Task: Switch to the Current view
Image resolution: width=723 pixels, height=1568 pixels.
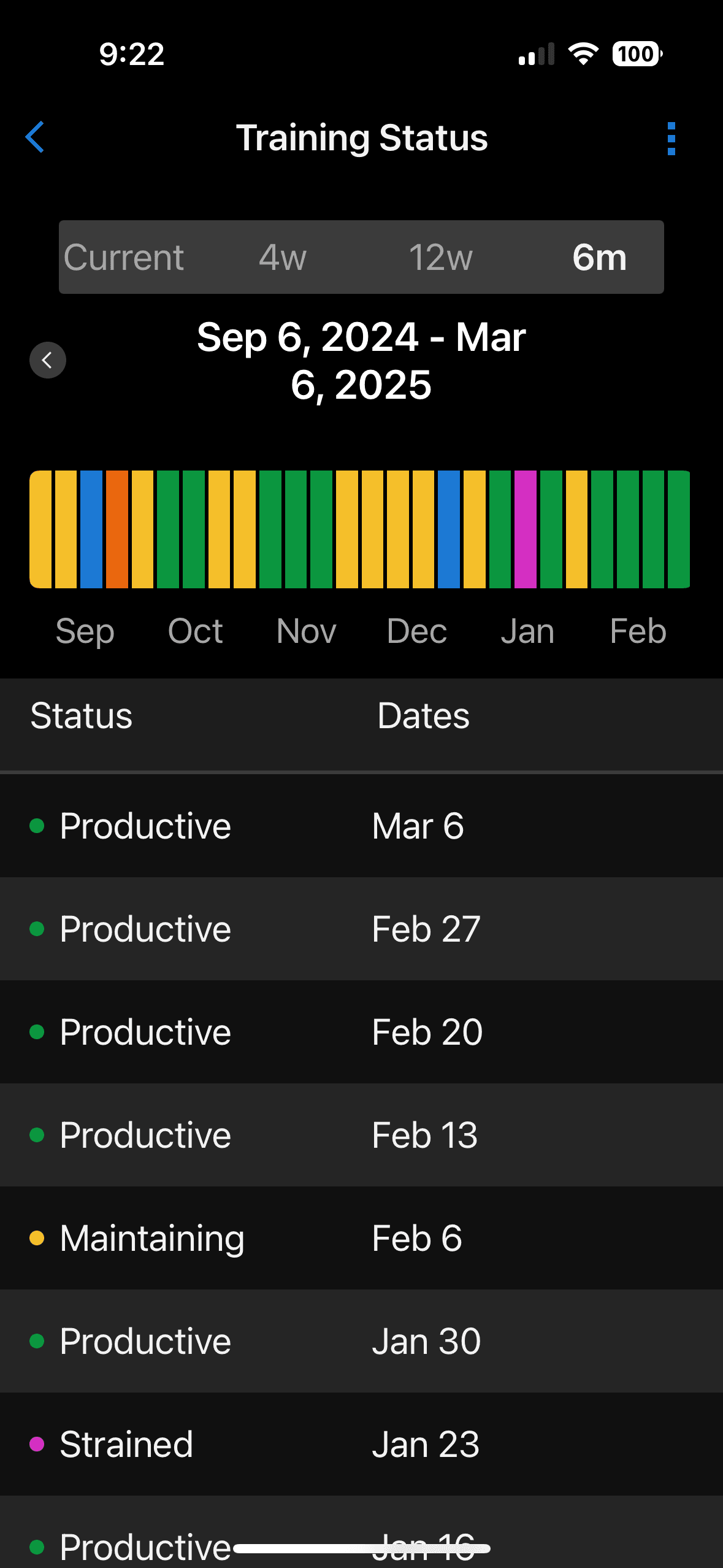Action: tap(124, 257)
